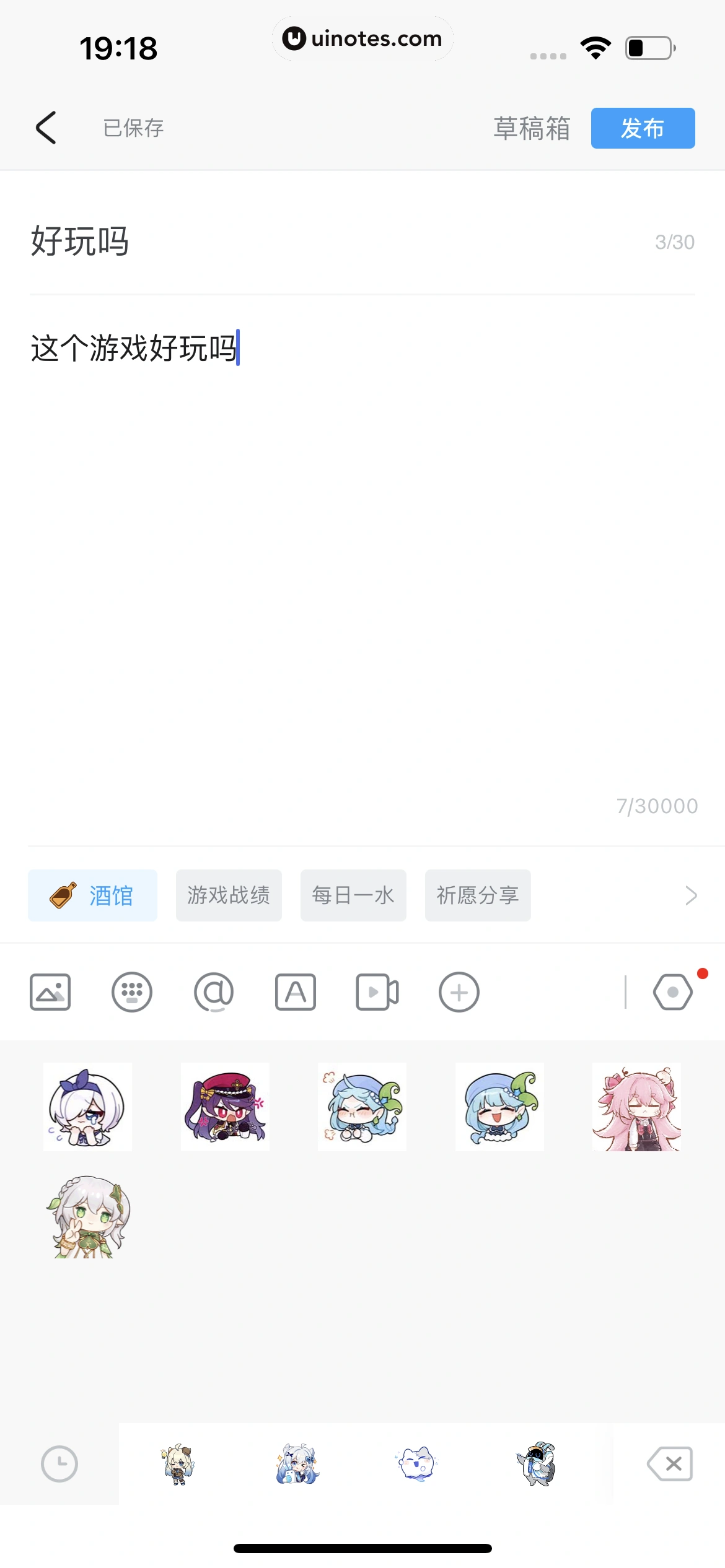The width and height of the screenshot is (725, 1568).
Task: Enable the 游戏战绩 topic tag
Action: (x=229, y=895)
